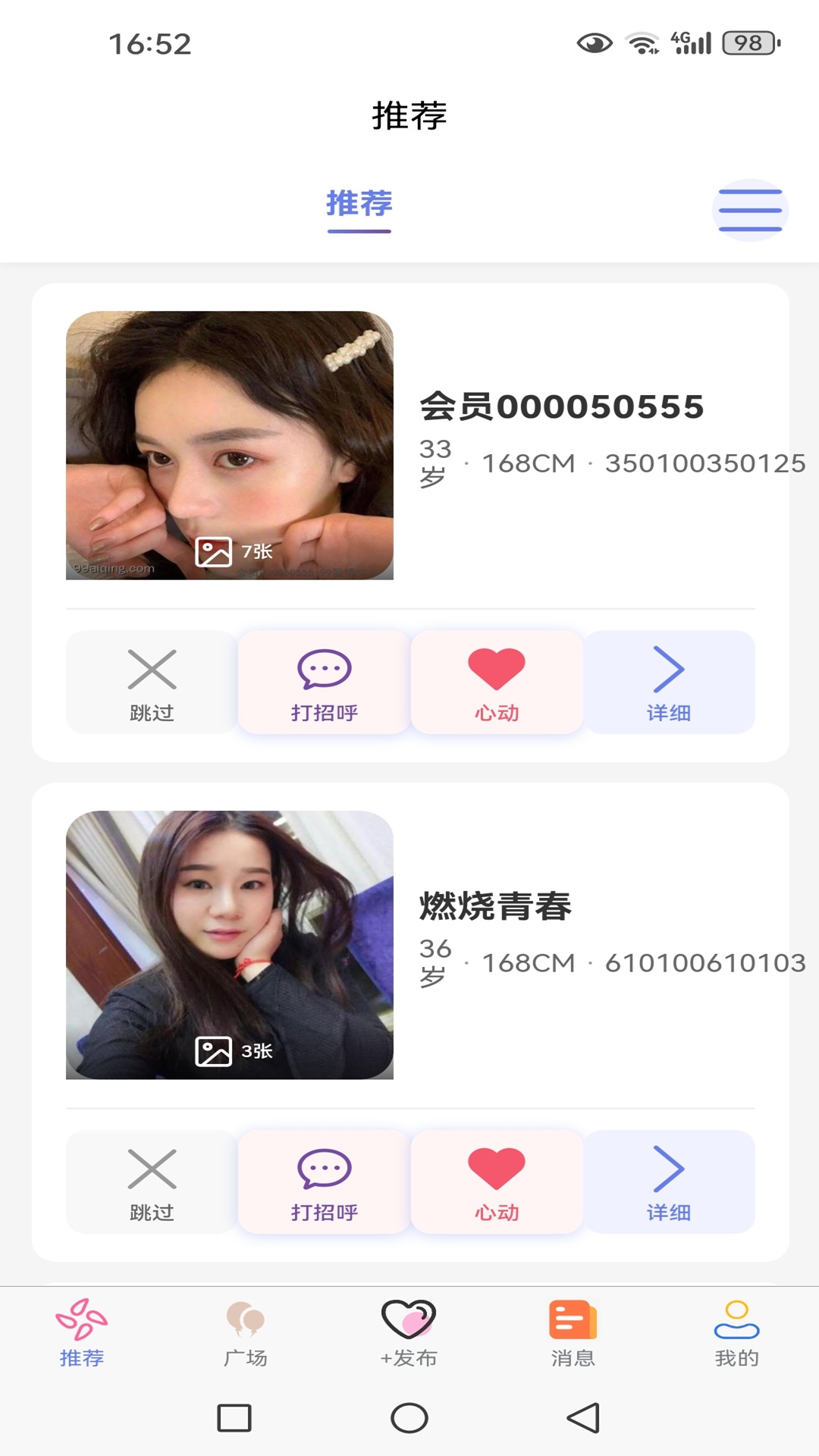The height and width of the screenshot is (1456, 819).
Task: Open the filter menu icon
Action: point(749,210)
